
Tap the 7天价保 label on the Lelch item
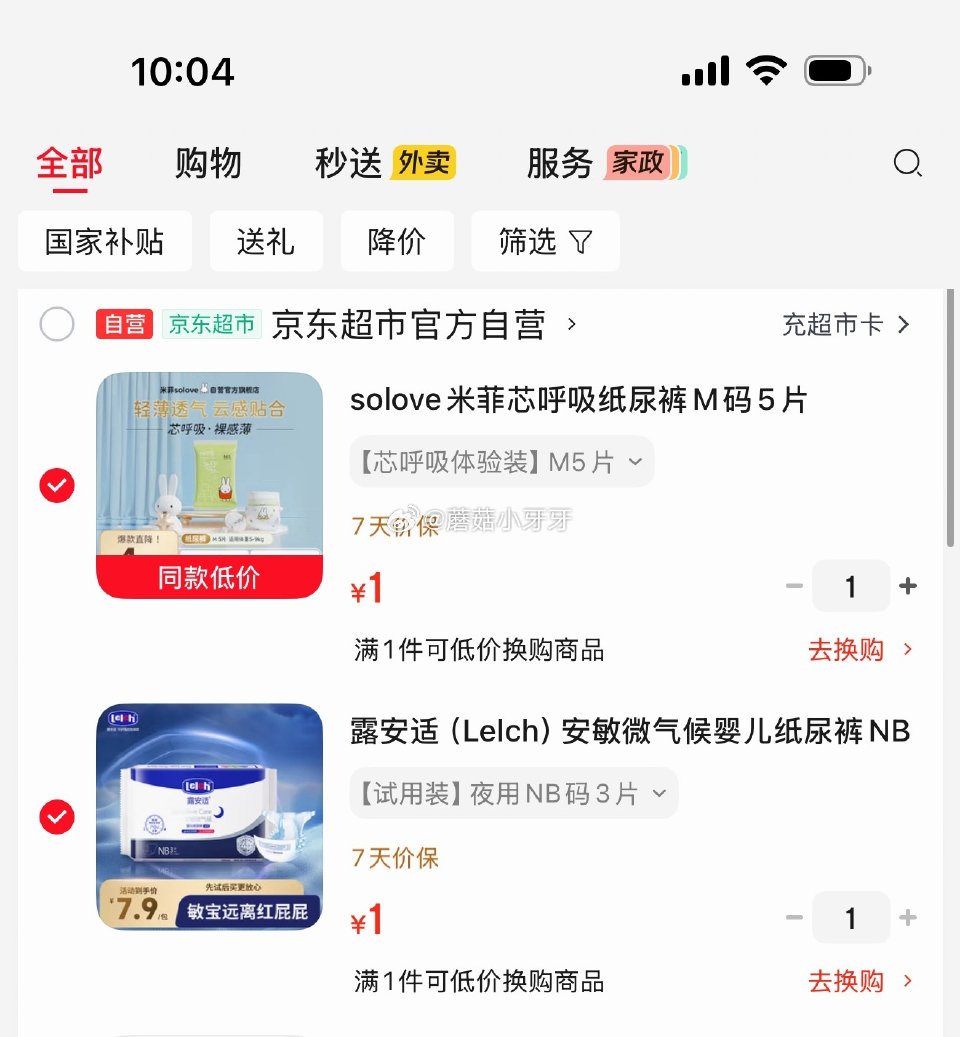(x=394, y=858)
